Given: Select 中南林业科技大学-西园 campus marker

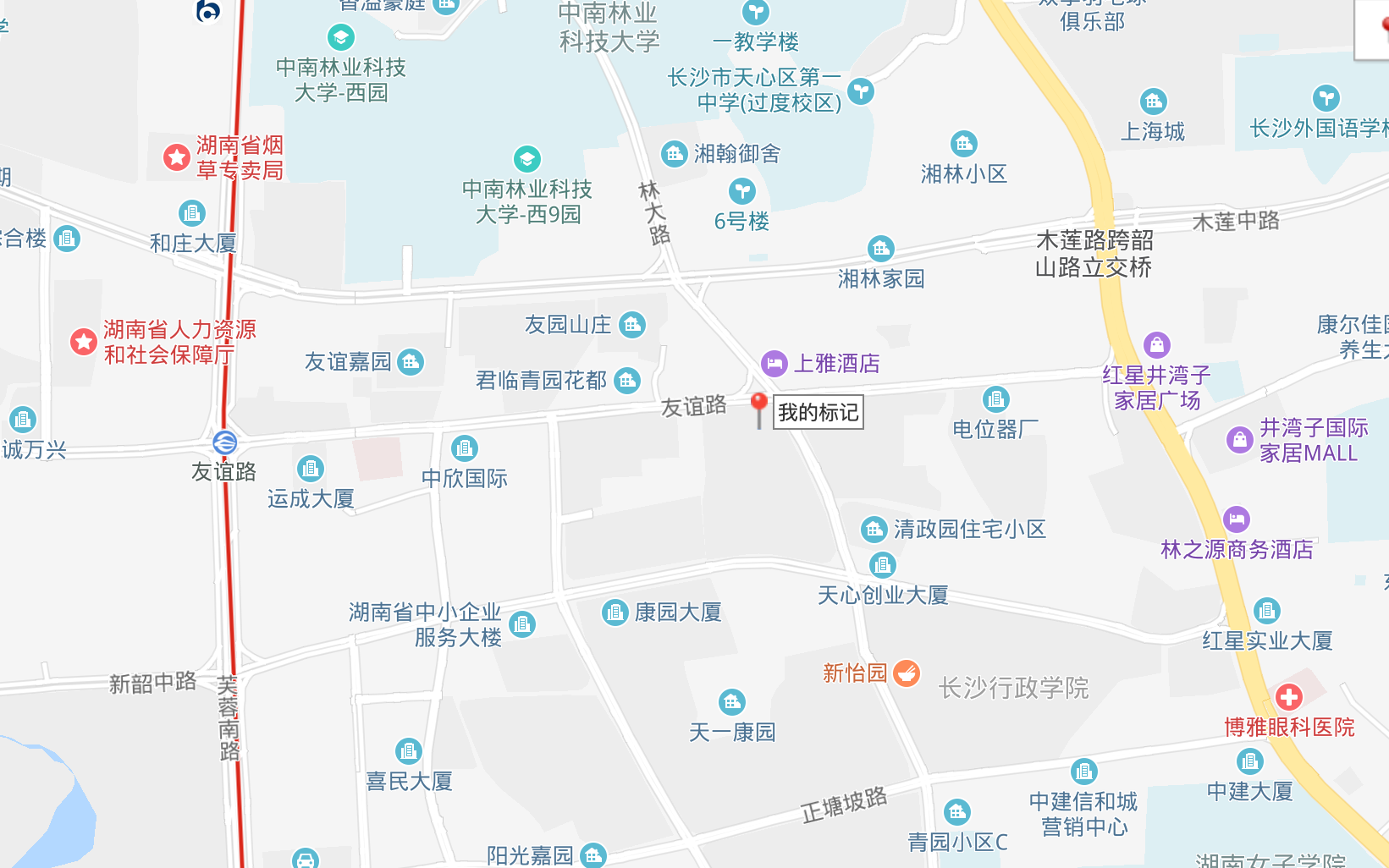Looking at the screenshot, I should tap(340, 38).
